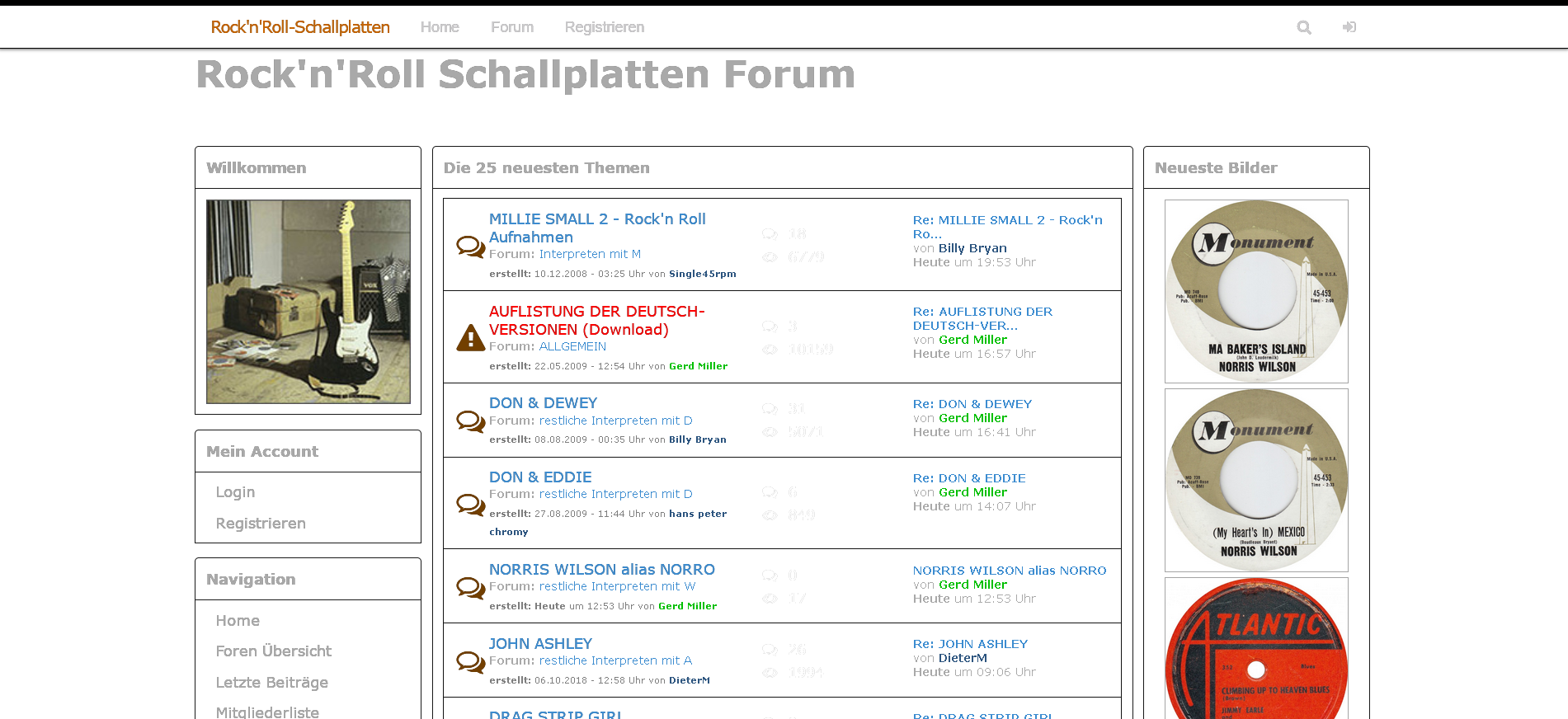This screenshot has height=719, width=1568.
Task: Open the JOHN ASHLEY topic
Action: pyautogui.click(x=540, y=644)
